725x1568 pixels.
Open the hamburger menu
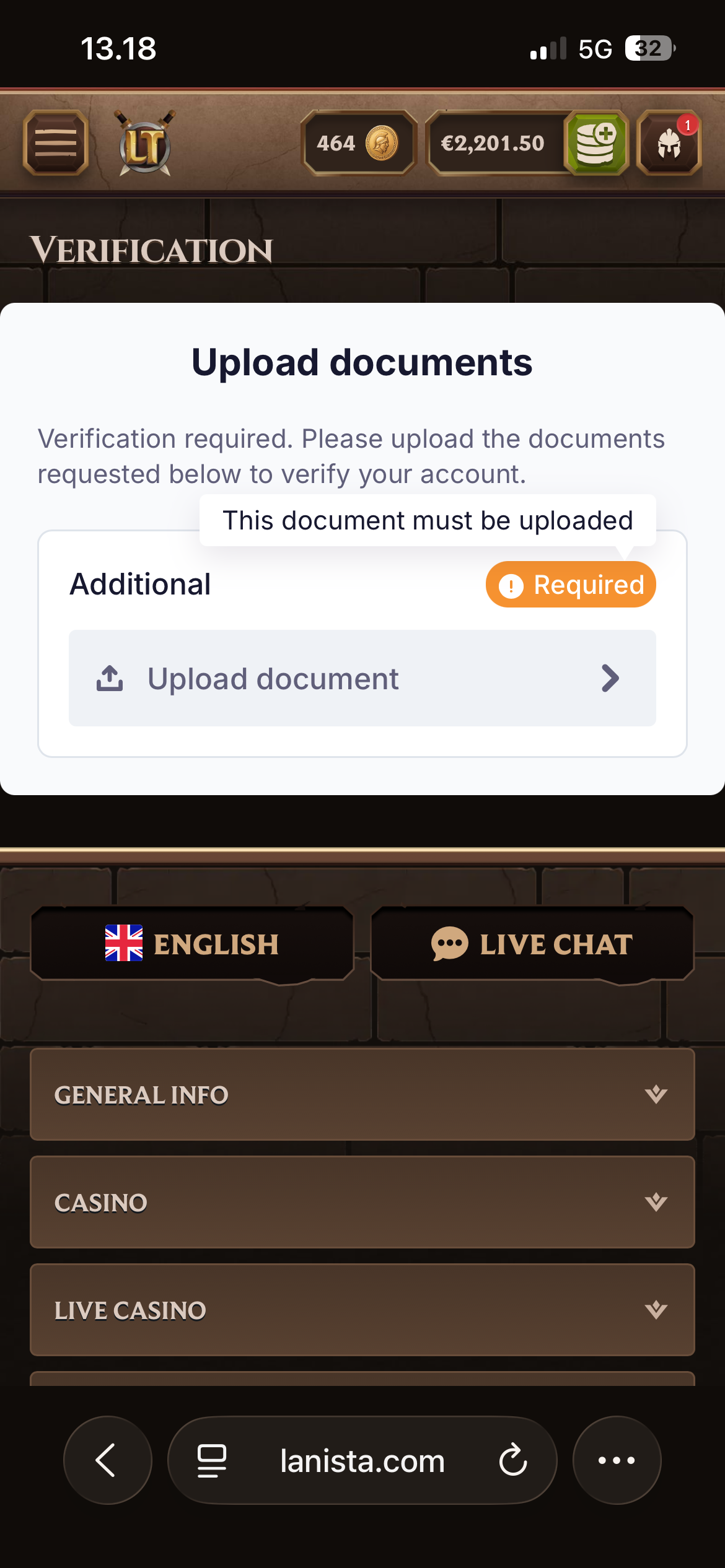(56, 143)
